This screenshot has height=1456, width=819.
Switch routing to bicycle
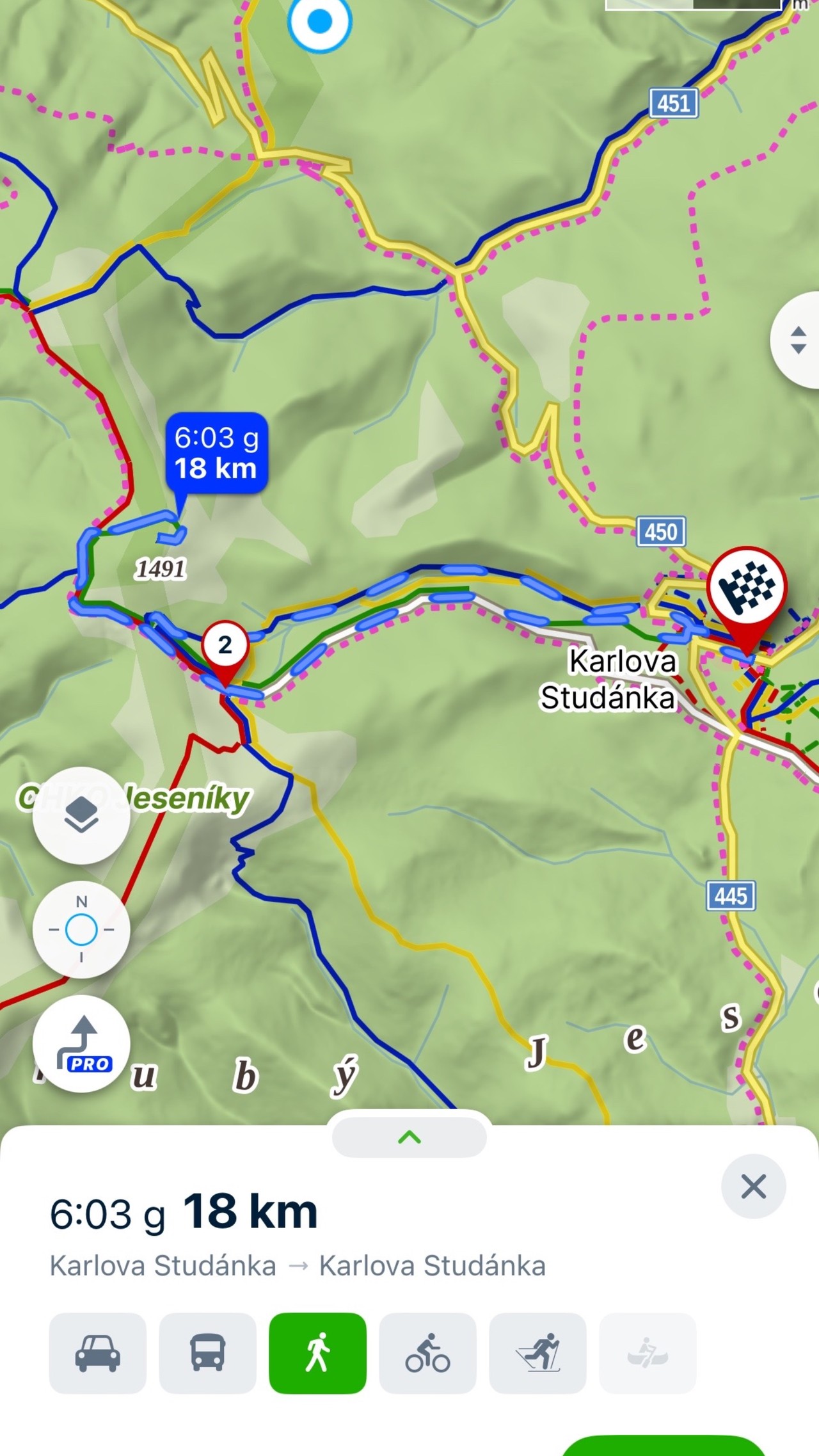coord(427,1352)
